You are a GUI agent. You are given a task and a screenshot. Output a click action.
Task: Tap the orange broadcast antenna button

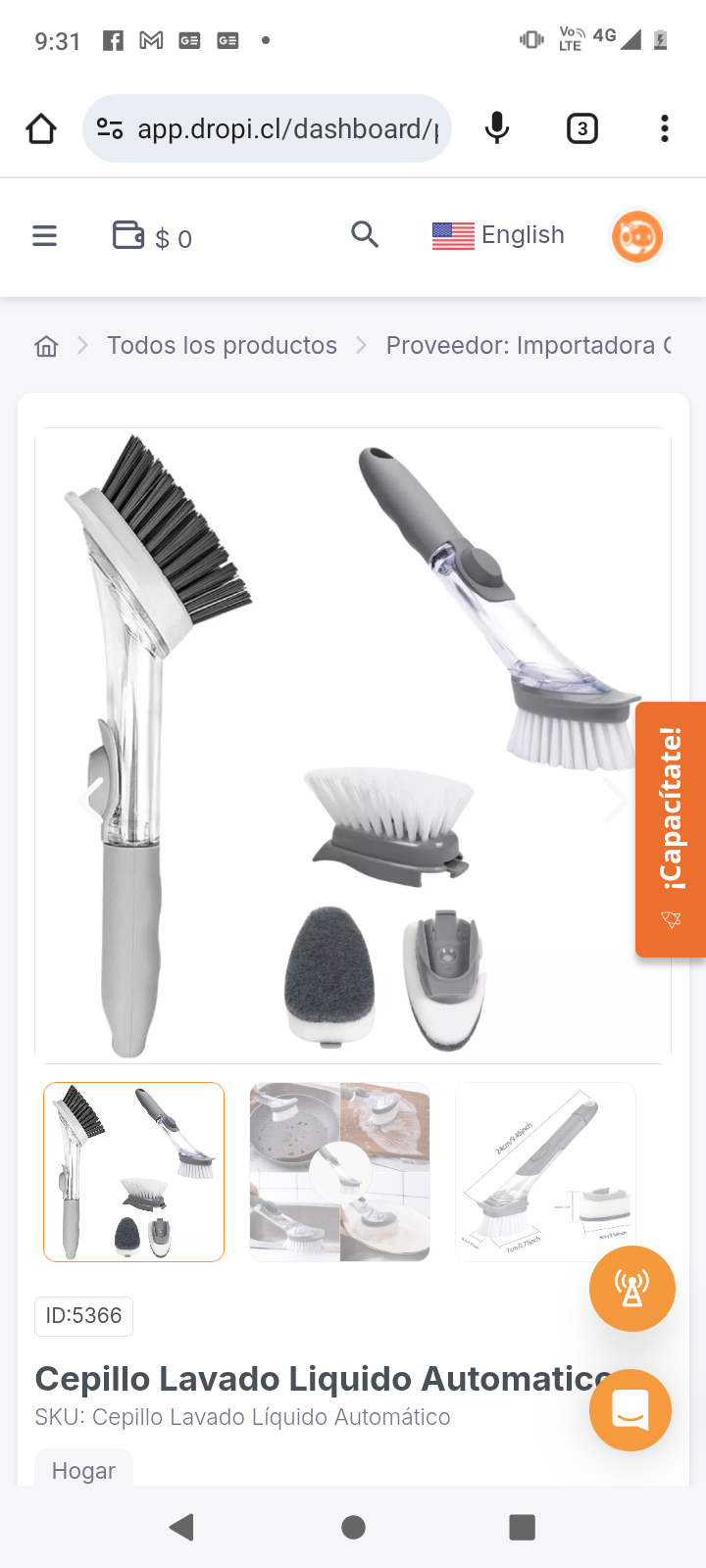coord(631,1289)
